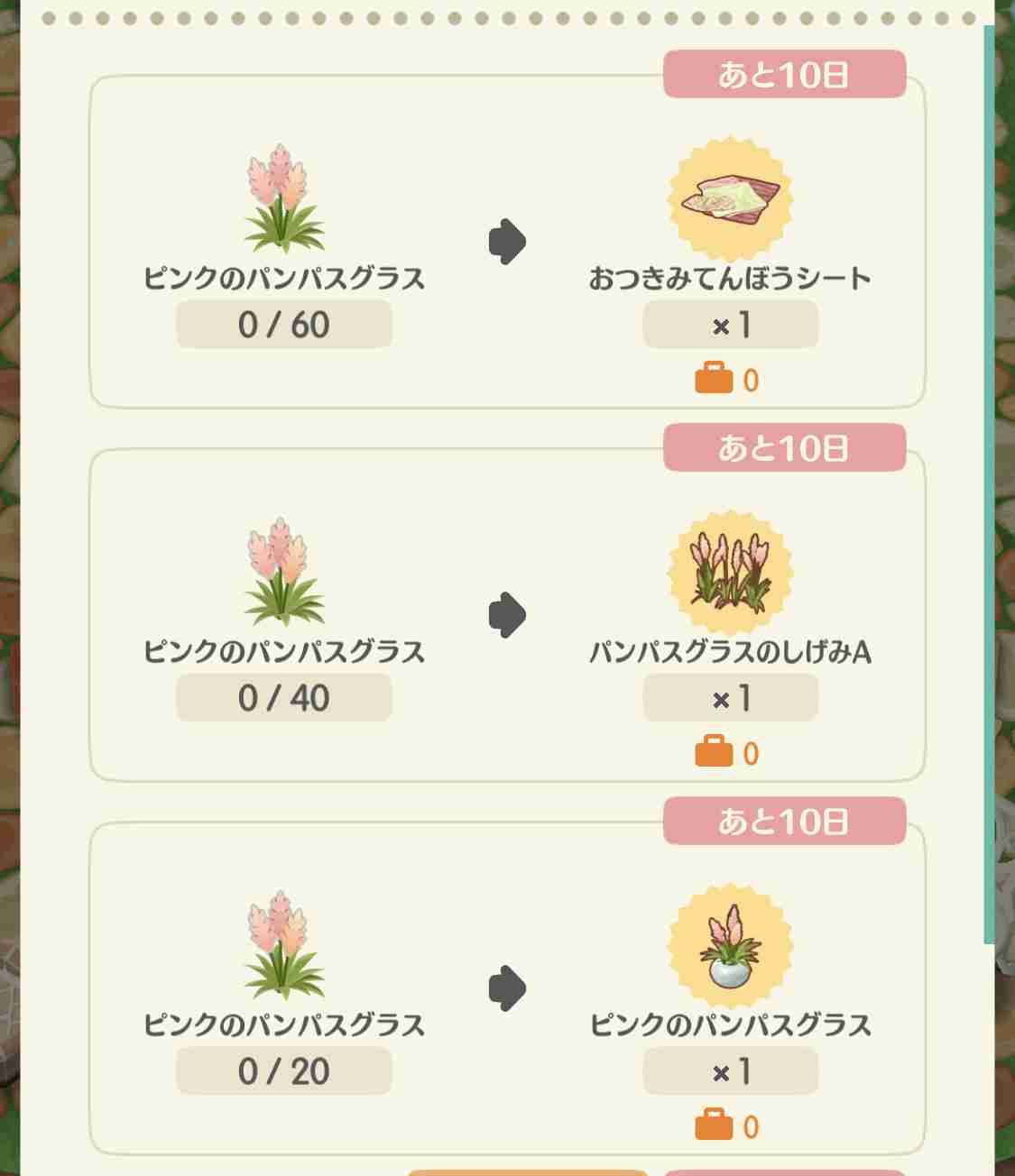Tap the あと10日 banner on the bottom card
The image size is (1015, 1176).
[x=784, y=821]
